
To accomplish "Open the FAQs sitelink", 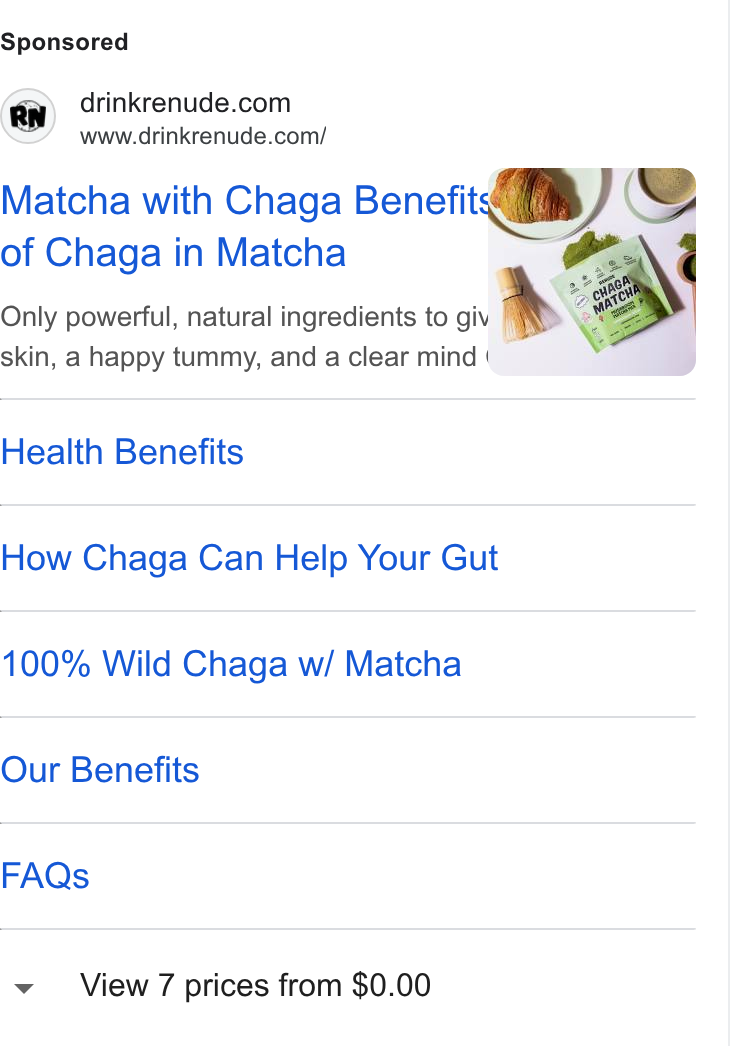I will point(45,876).
